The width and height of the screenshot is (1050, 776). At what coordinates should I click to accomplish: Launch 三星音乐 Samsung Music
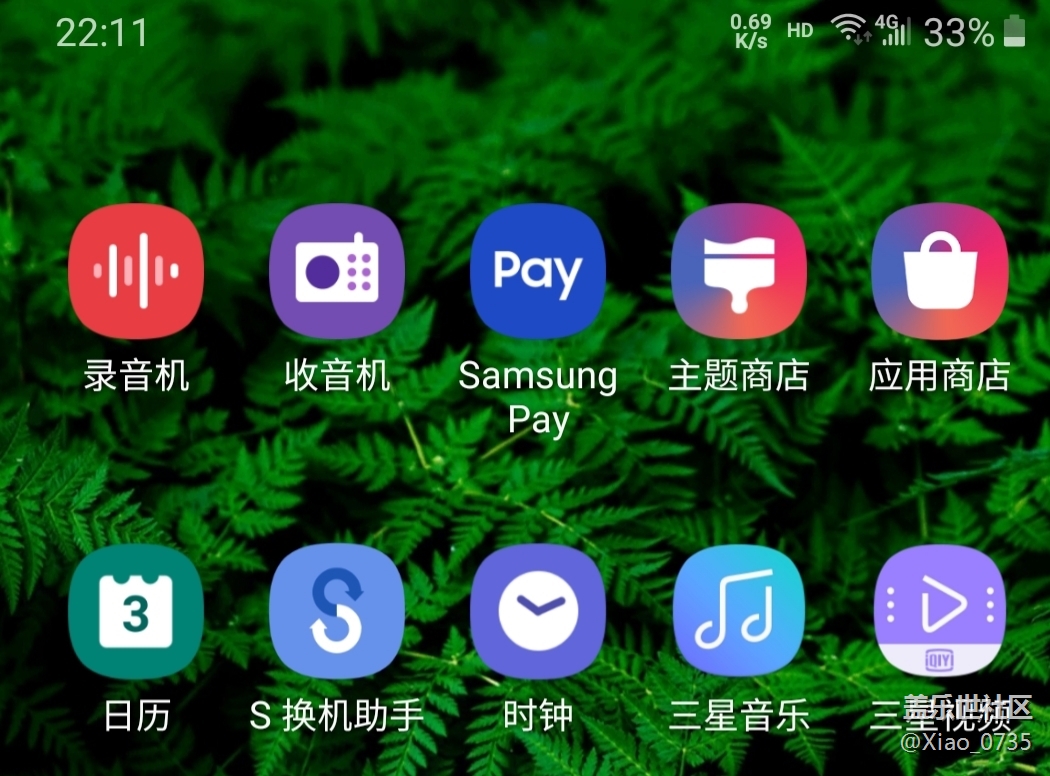[739, 612]
